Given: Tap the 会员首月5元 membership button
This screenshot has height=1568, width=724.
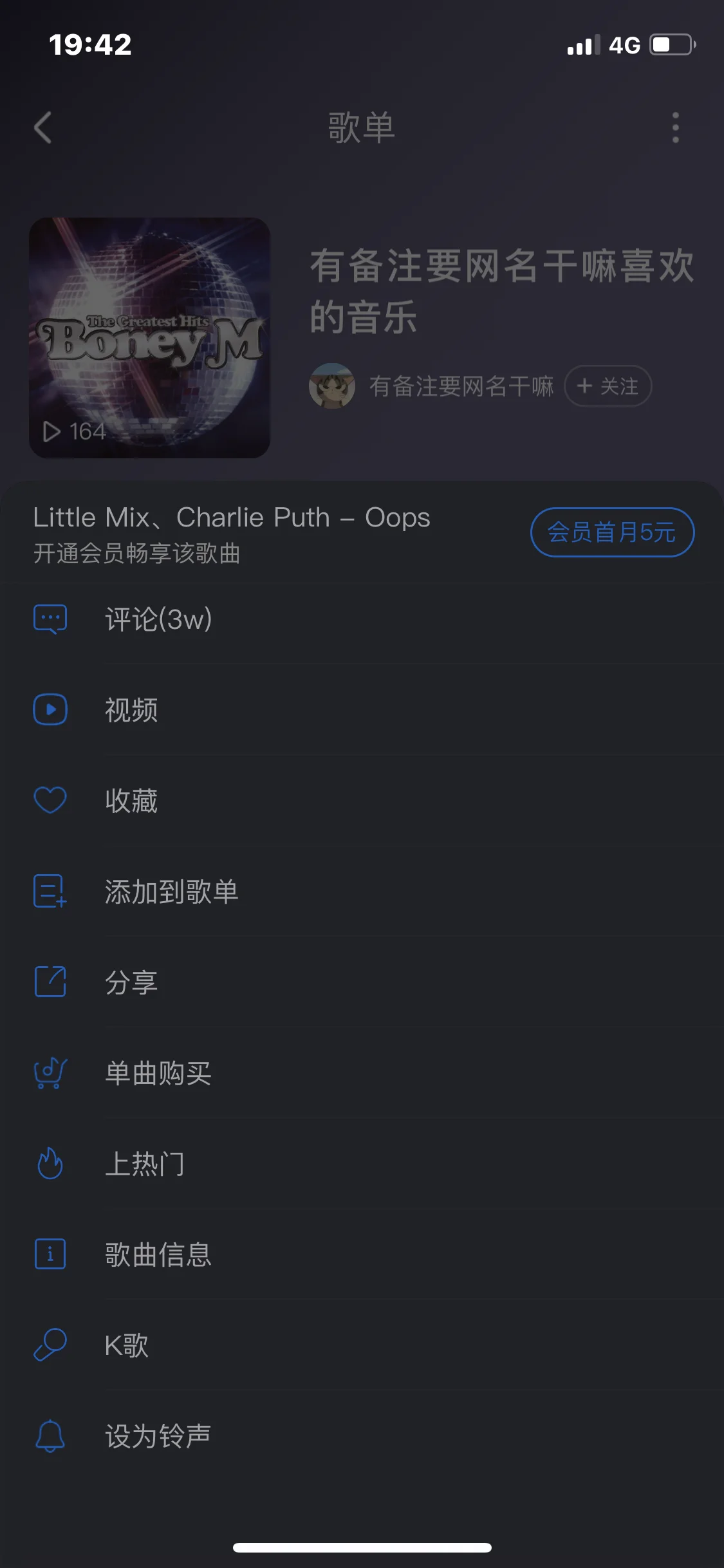Looking at the screenshot, I should (612, 532).
